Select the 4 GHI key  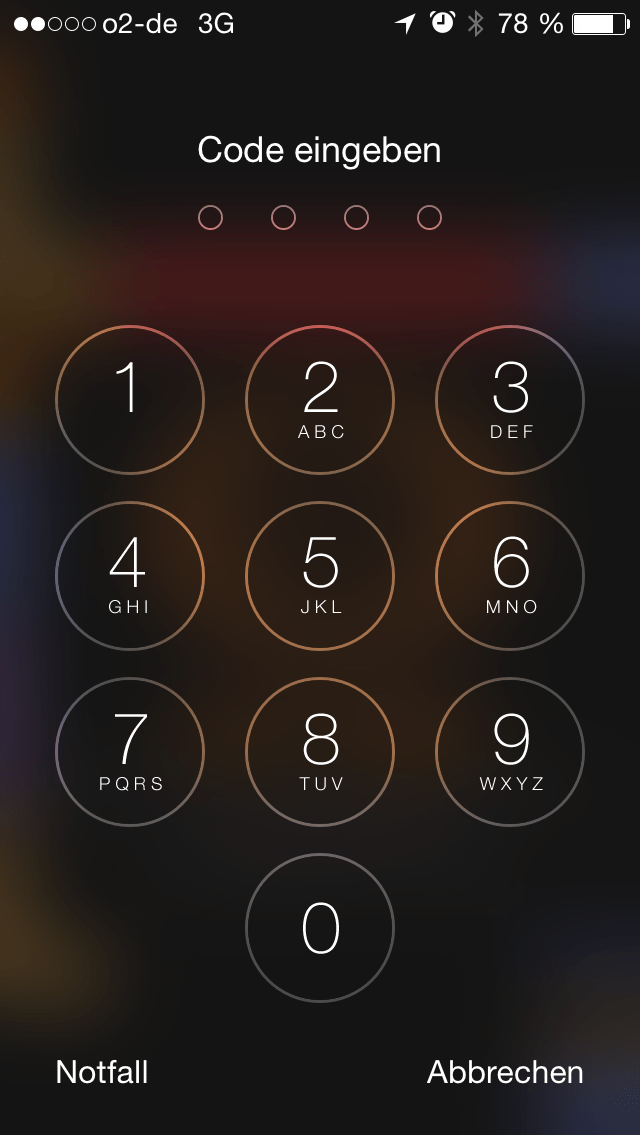129,576
